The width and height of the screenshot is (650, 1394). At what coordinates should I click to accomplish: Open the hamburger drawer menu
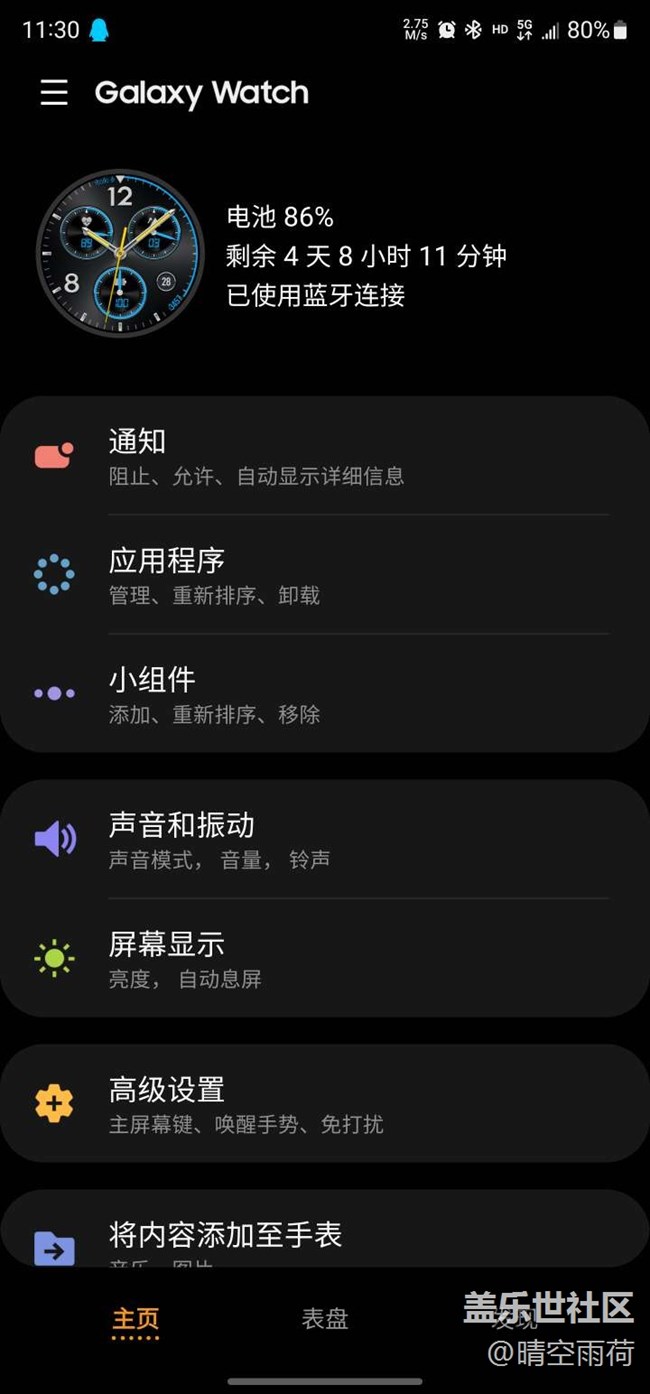54,93
